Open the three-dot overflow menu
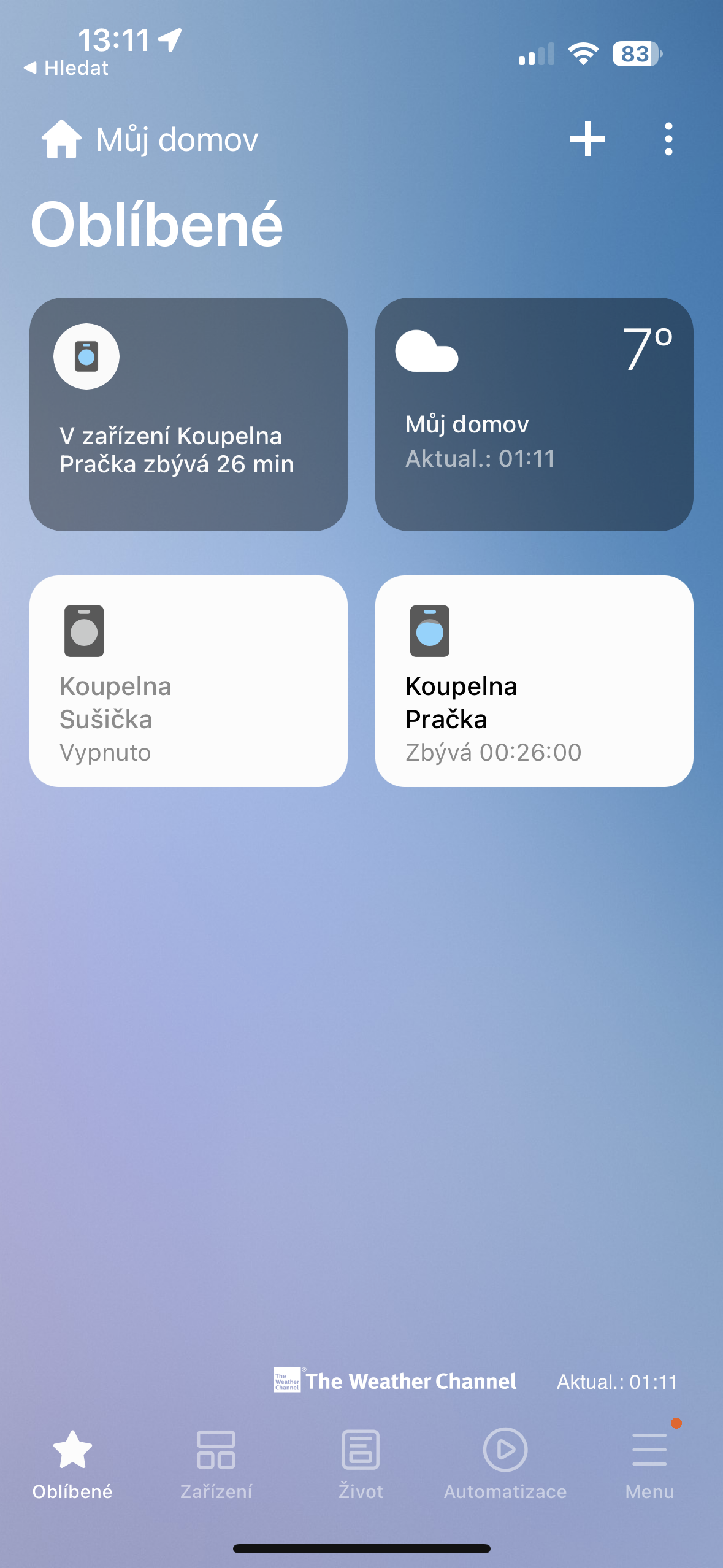The width and height of the screenshot is (723, 1568). tap(668, 139)
